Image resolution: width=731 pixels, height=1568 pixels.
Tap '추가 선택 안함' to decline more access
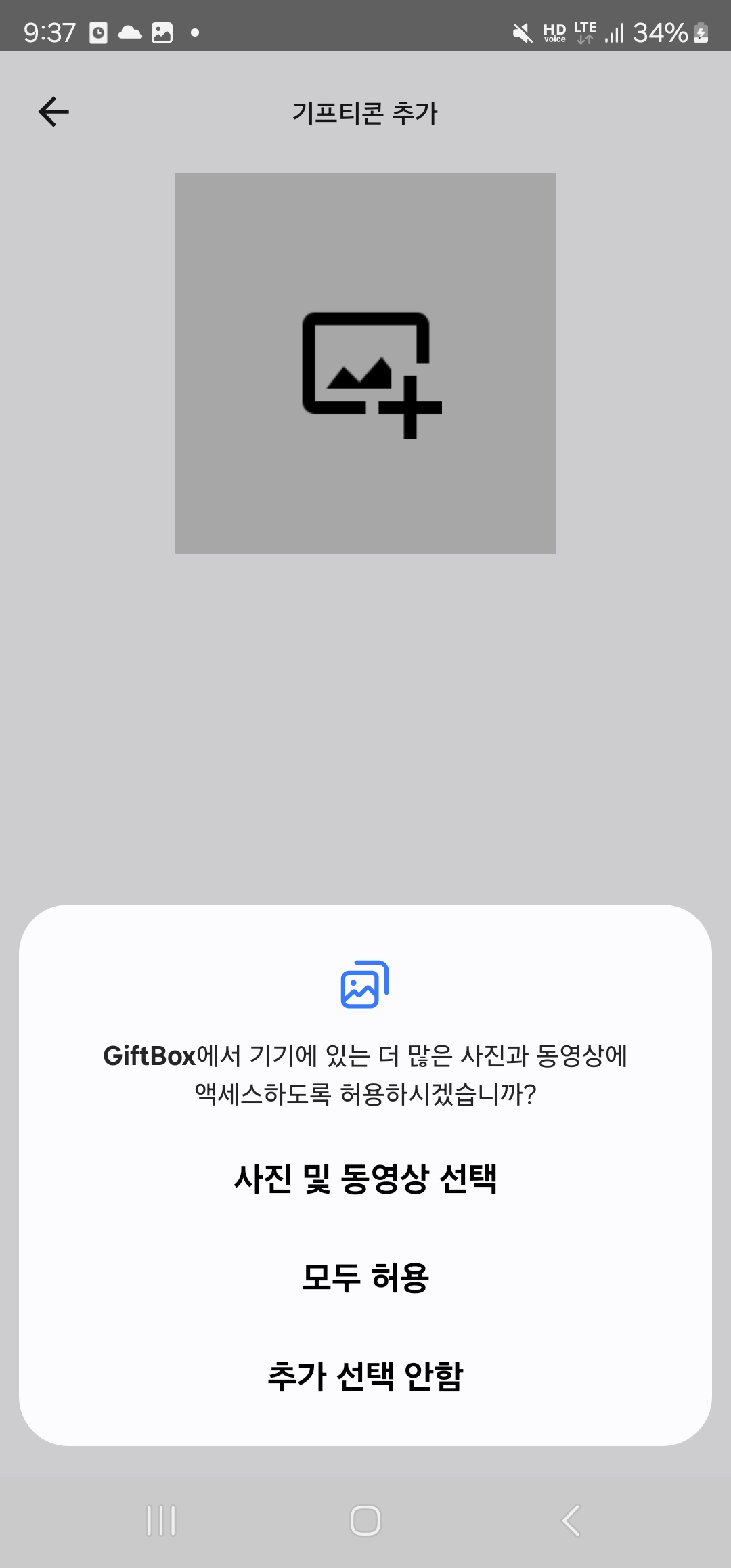click(x=365, y=1376)
